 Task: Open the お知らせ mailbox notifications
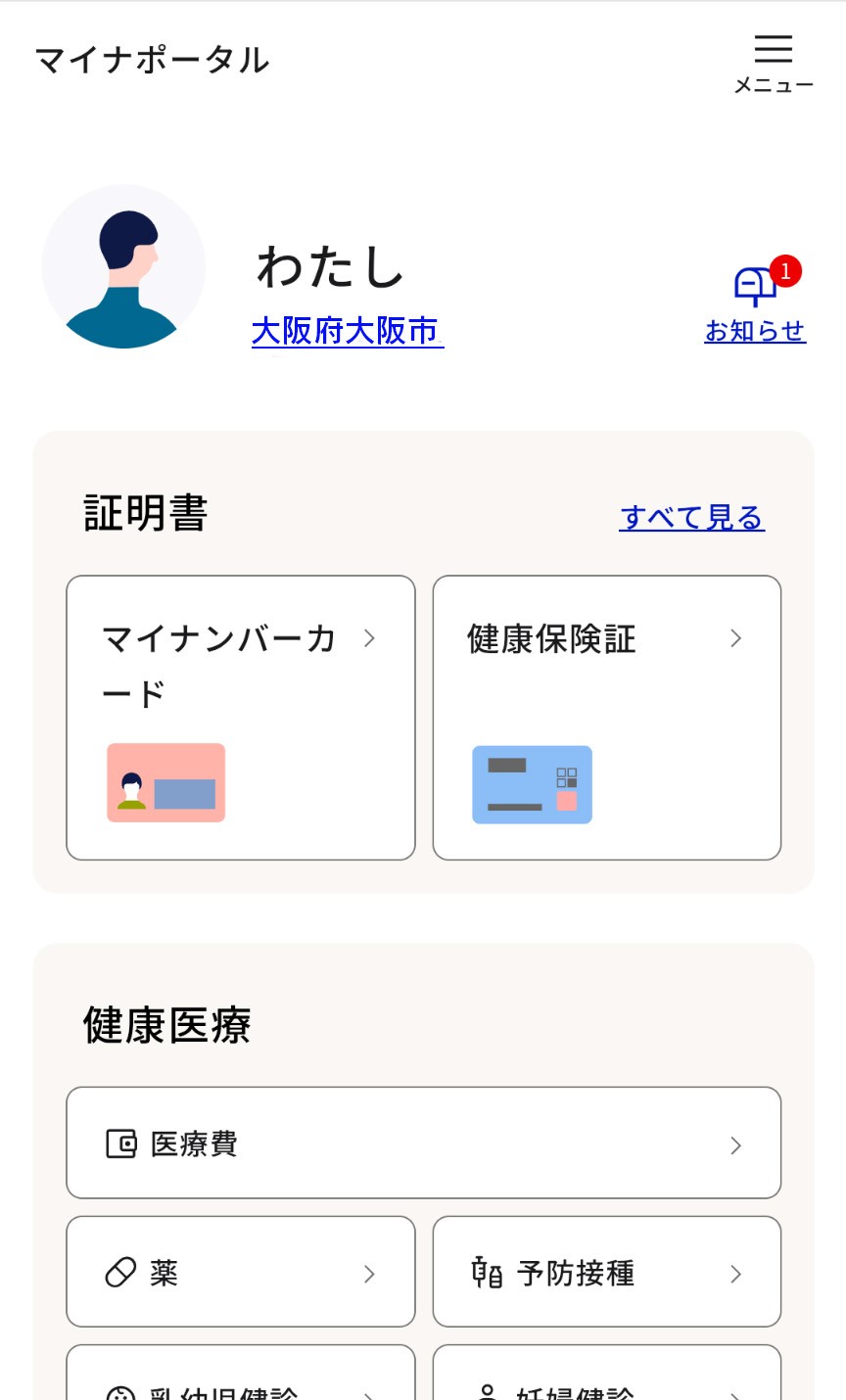point(755,302)
